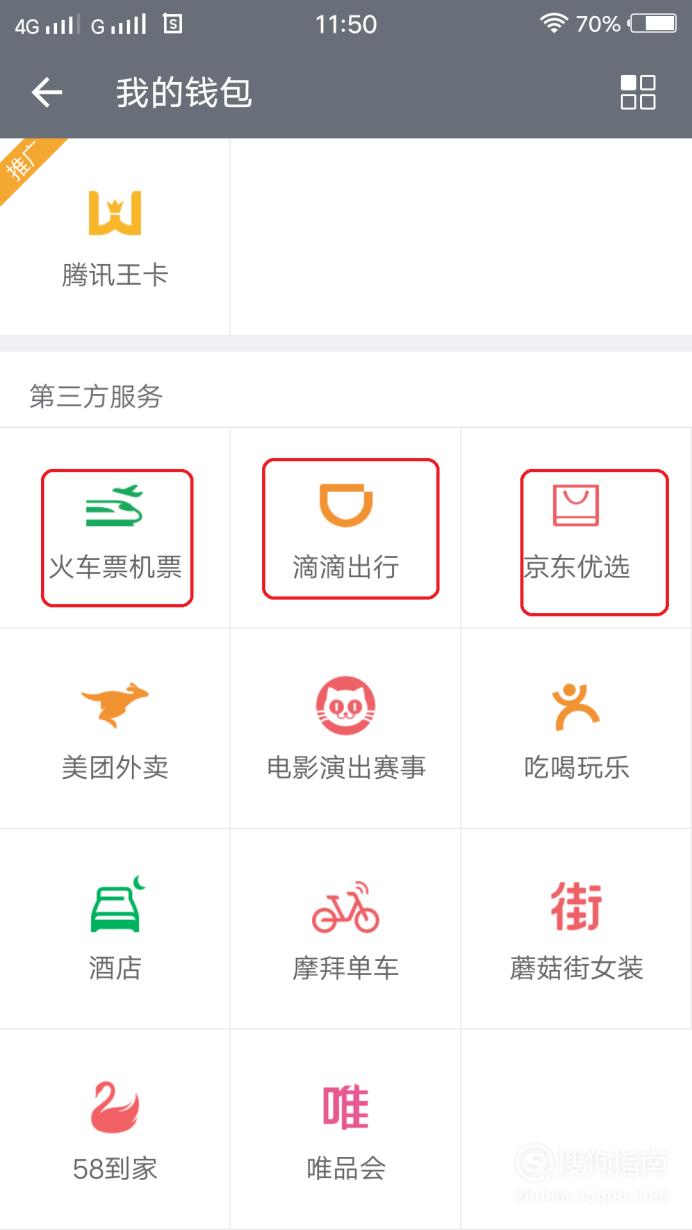Screen dimensions: 692x1230
Task: Go back from 我的钱包
Action: 47,93
